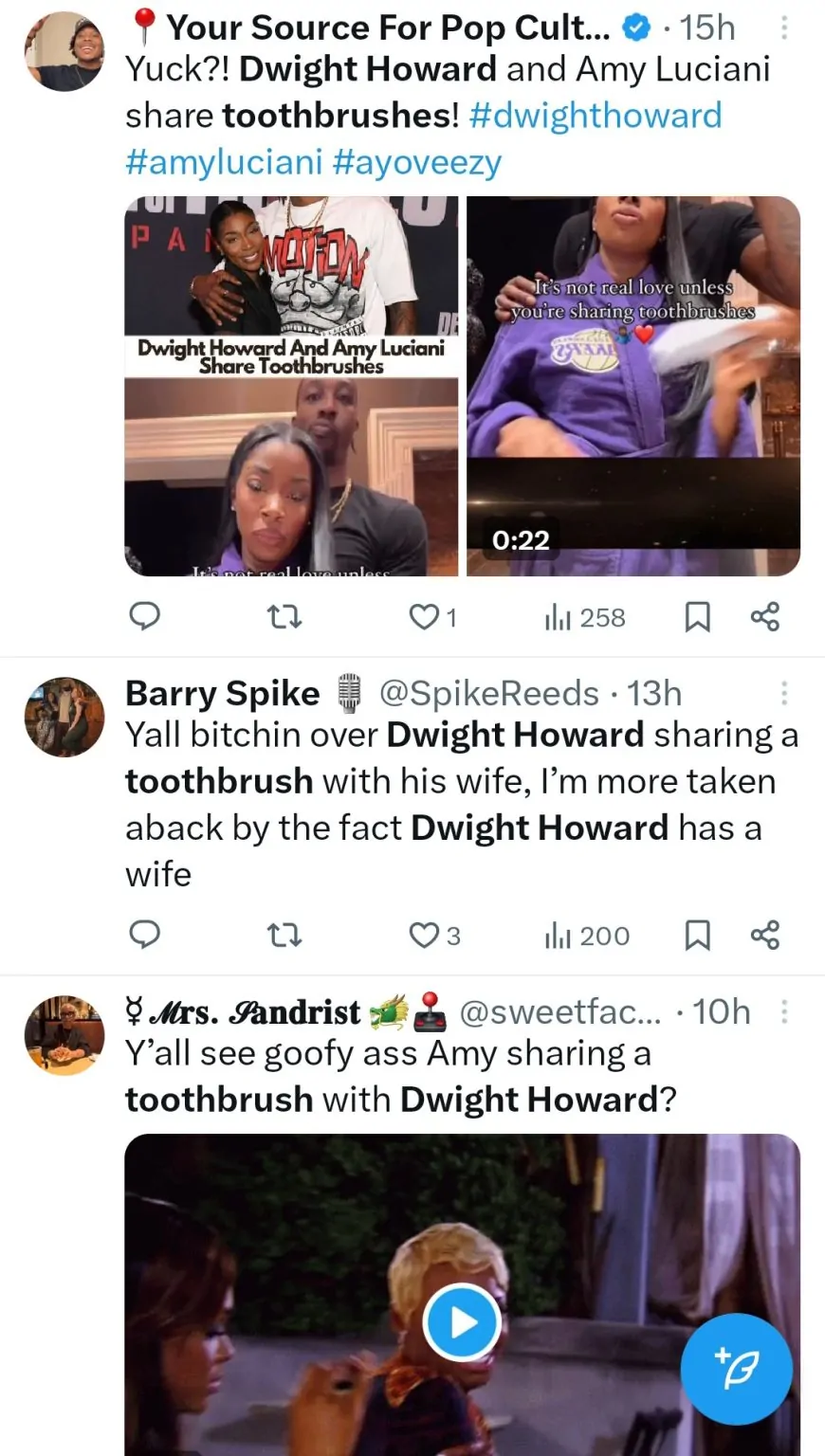Play the 0:22 video in Pop Culture post

[632, 386]
